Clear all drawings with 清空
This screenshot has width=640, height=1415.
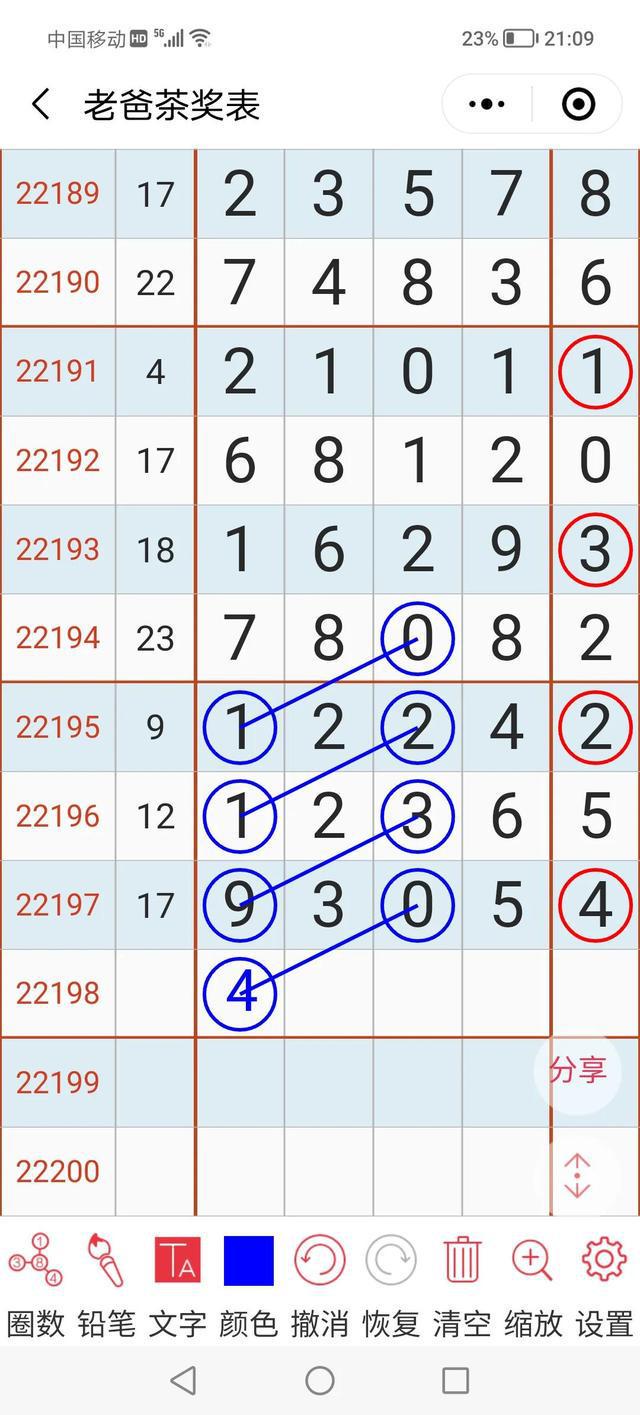point(462,1262)
